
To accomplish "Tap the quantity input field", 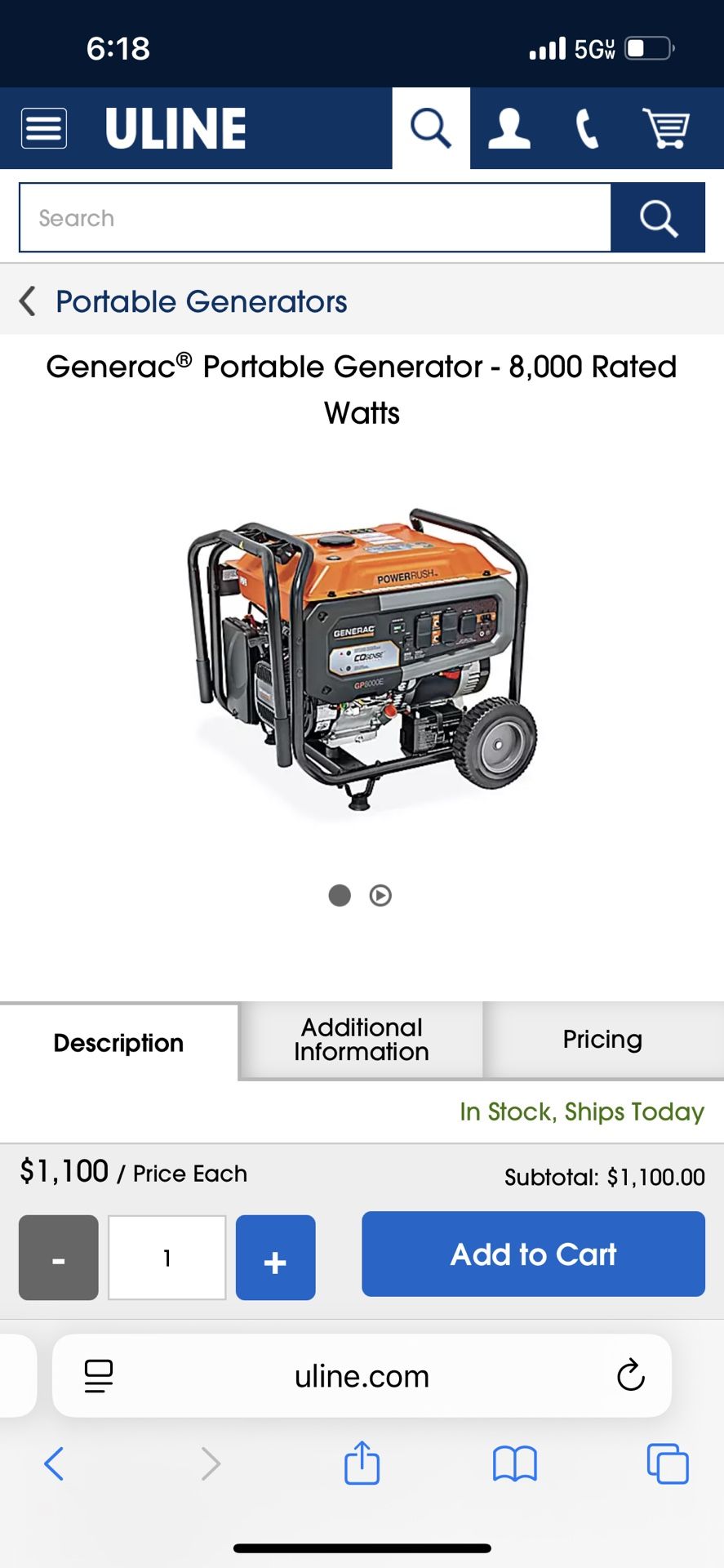I will point(167,1258).
